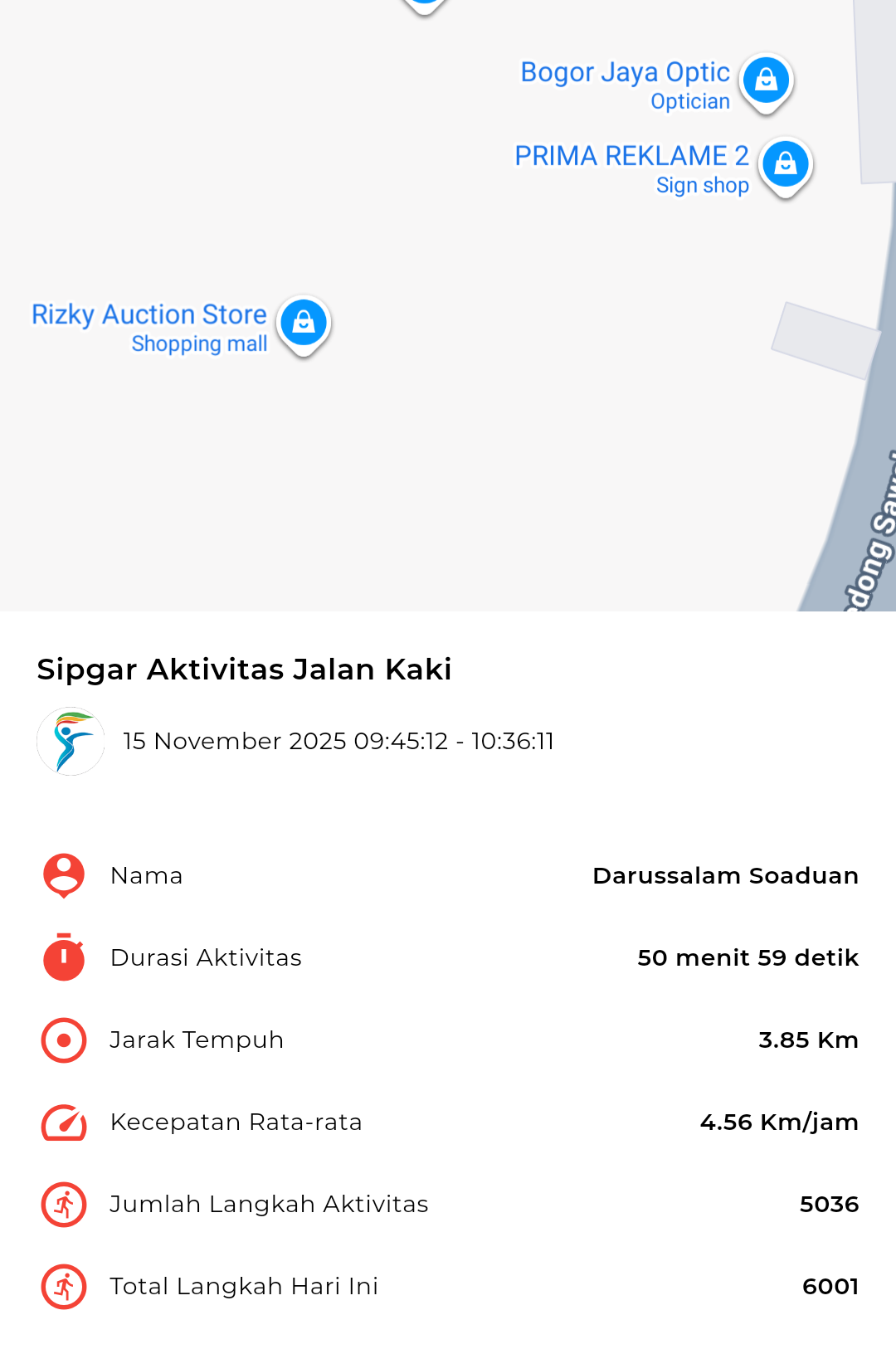Select the PRIMA REKLAME 2 map marker
Screen dimensions: 896x1349
(x=785, y=164)
